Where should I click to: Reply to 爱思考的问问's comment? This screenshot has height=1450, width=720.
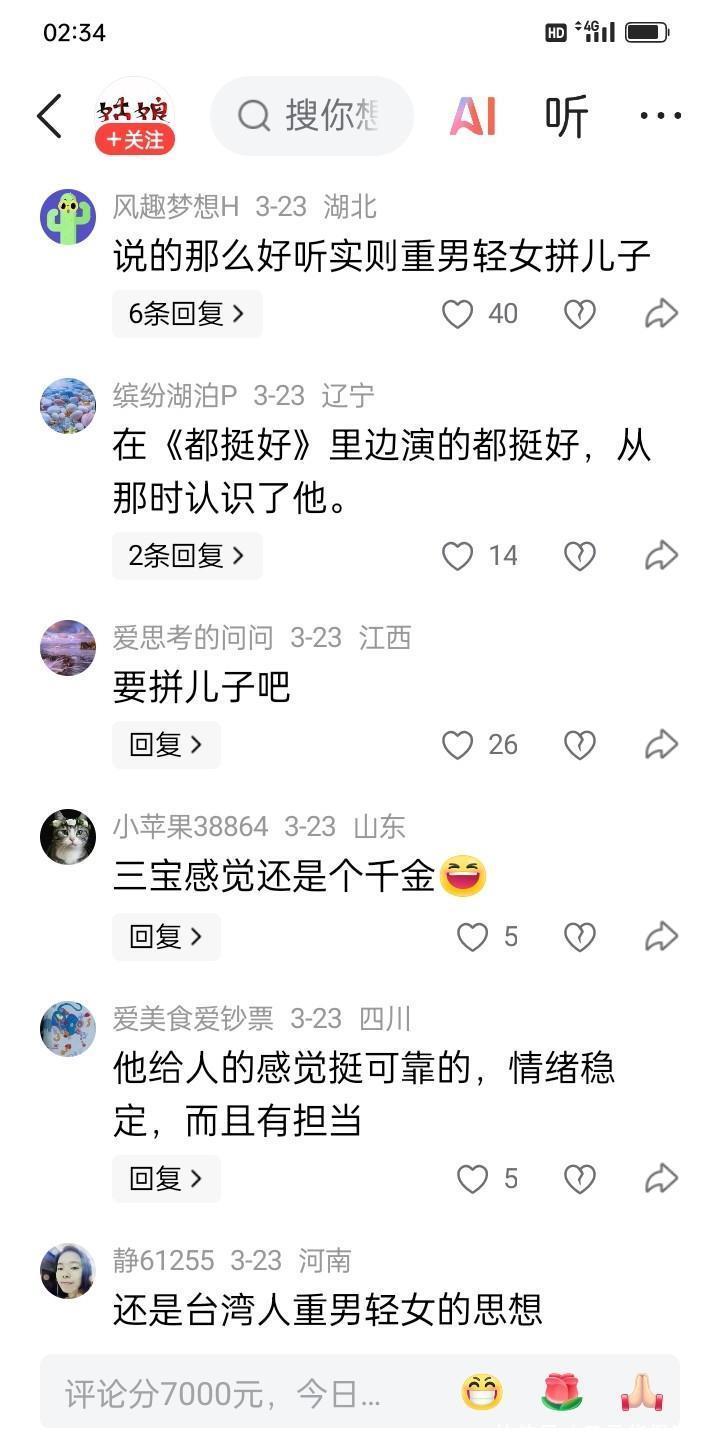(166, 745)
